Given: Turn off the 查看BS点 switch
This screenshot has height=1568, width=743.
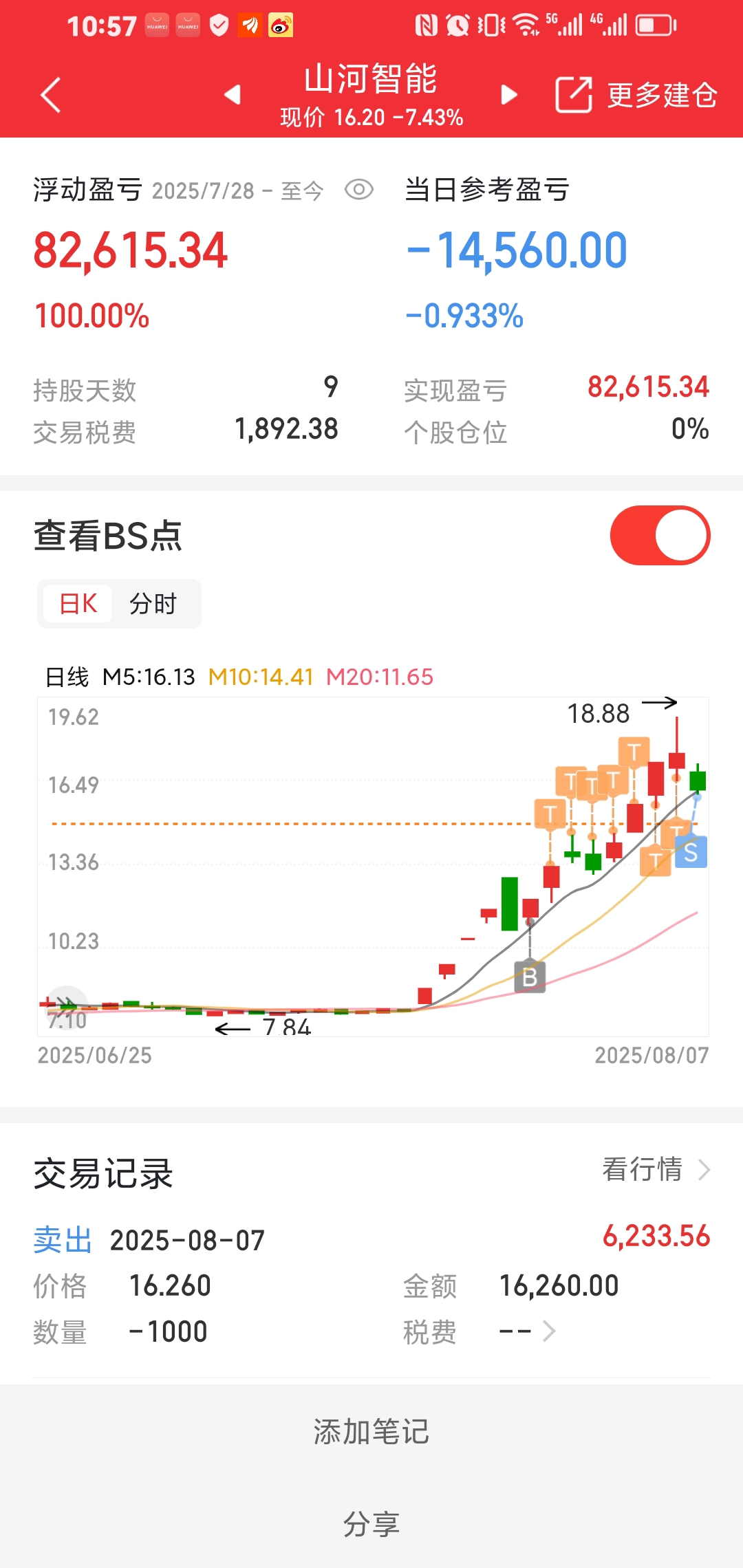Looking at the screenshot, I should pyautogui.click(x=660, y=535).
